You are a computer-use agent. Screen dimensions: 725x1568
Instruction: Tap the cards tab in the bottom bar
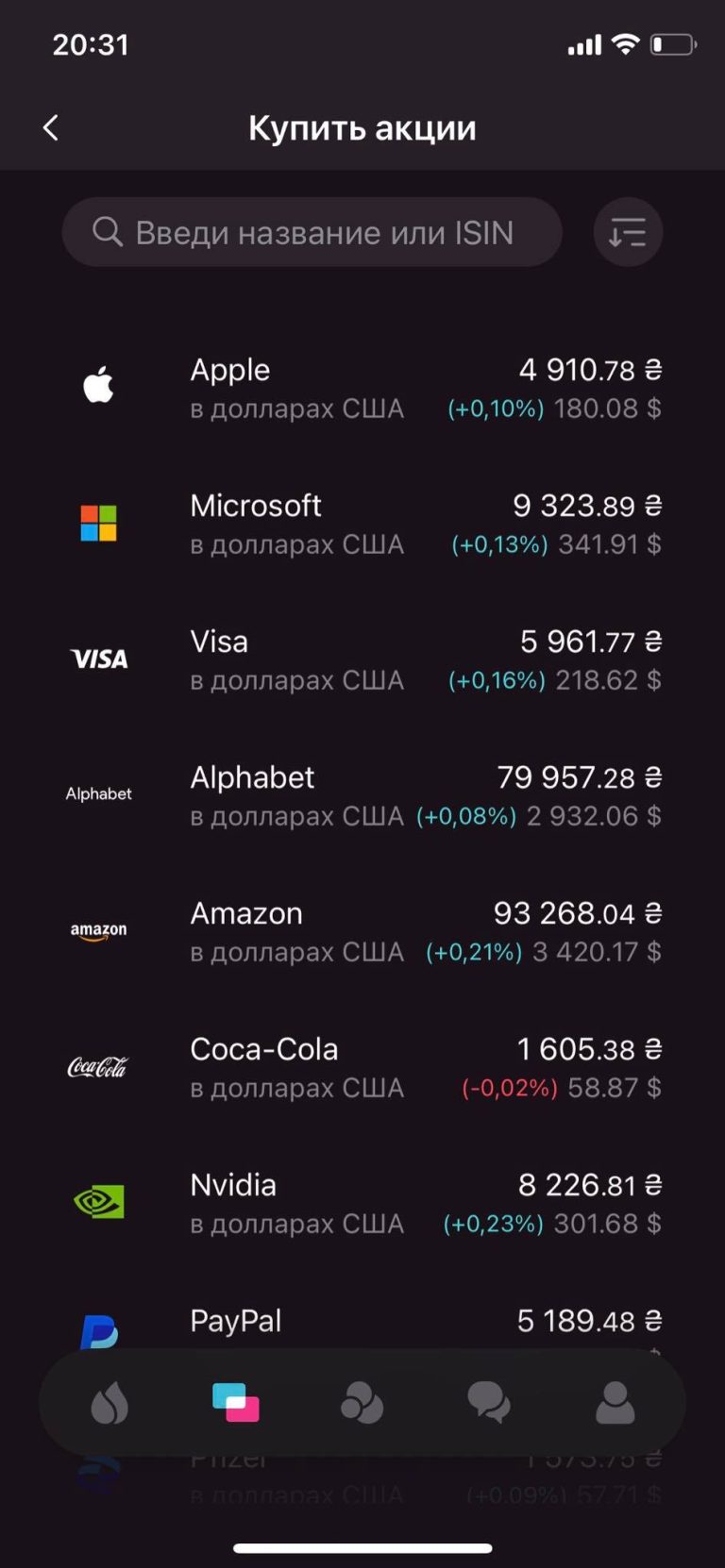236,1403
